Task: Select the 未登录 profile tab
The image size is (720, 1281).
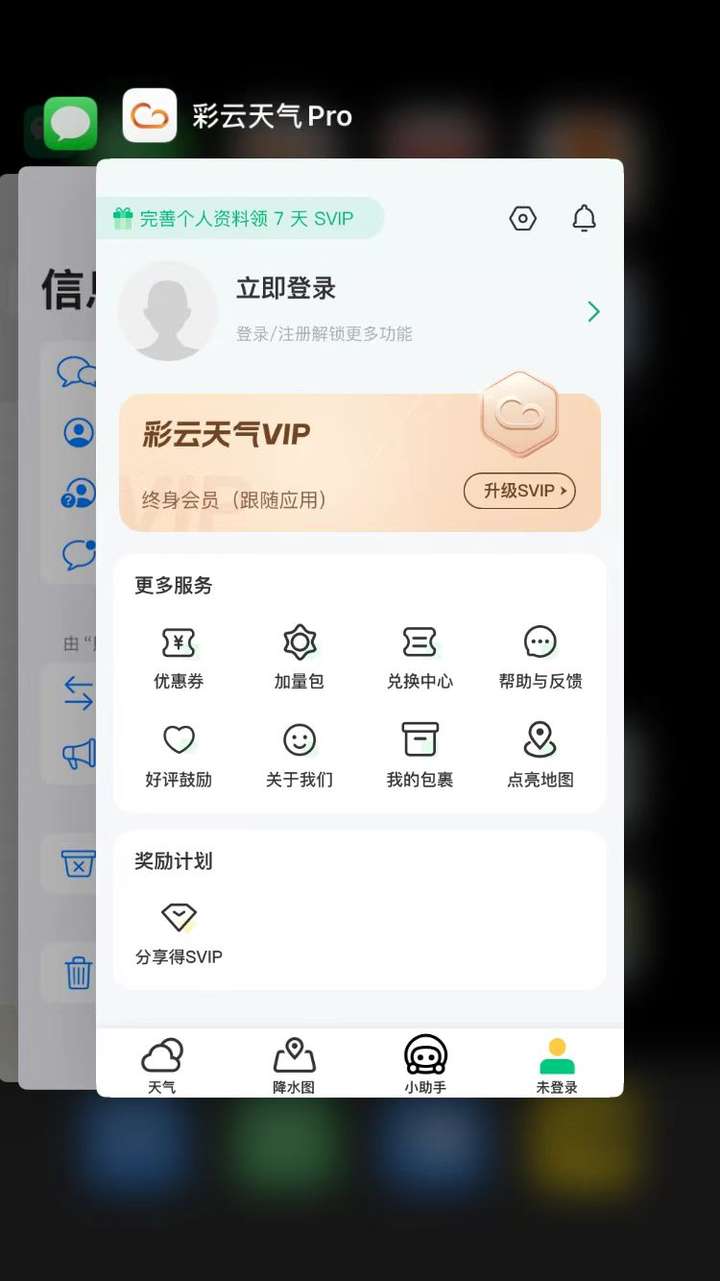Action: point(557,1064)
